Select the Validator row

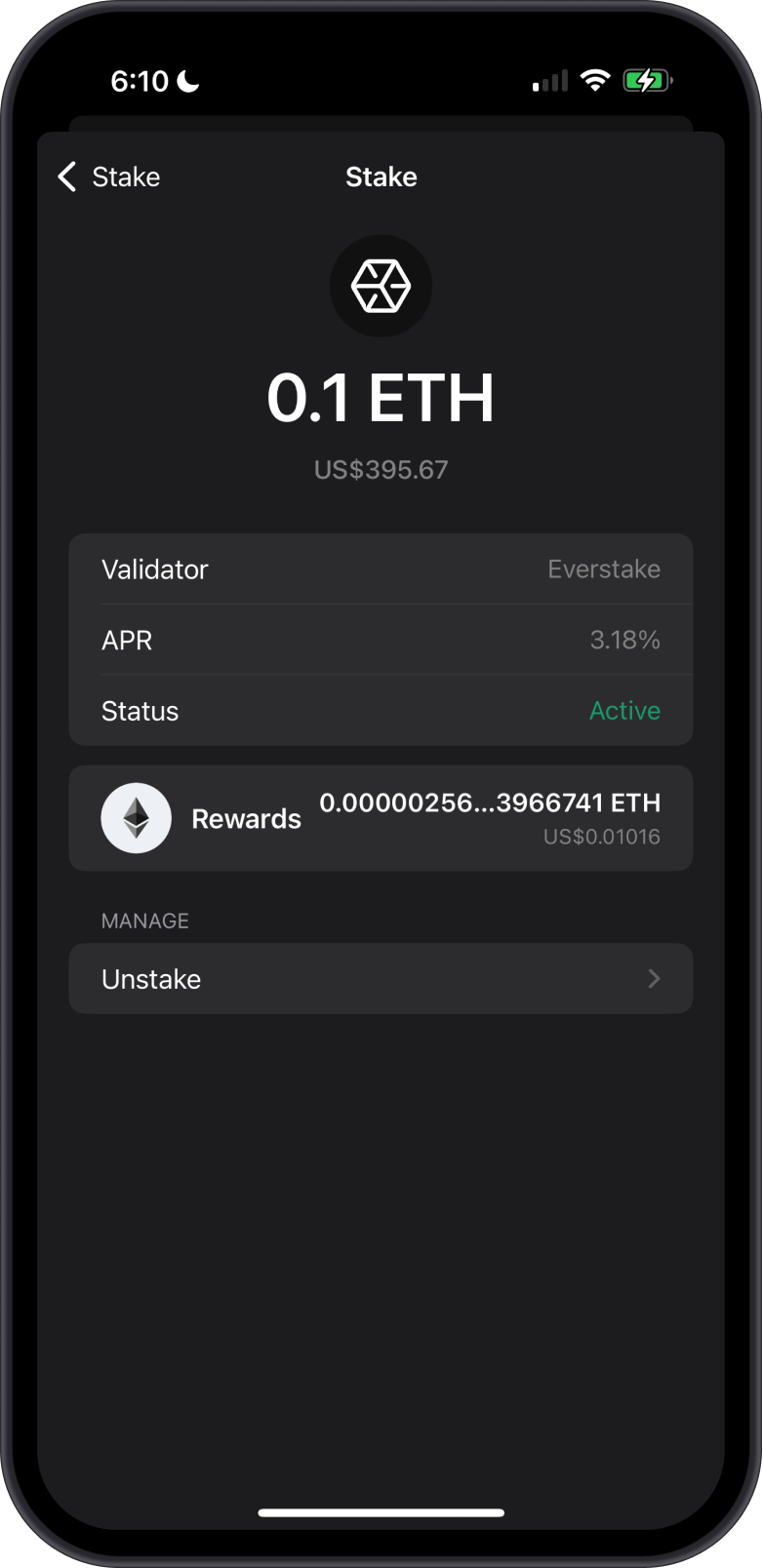coord(381,568)
